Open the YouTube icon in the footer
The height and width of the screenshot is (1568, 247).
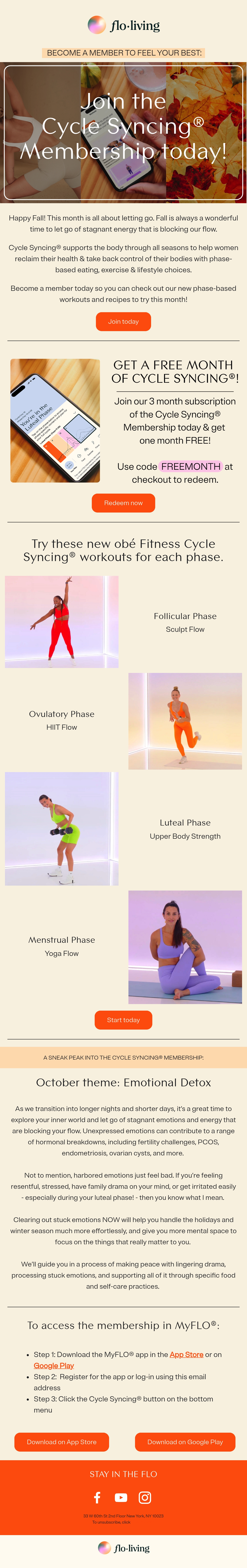pos(121,1497)
